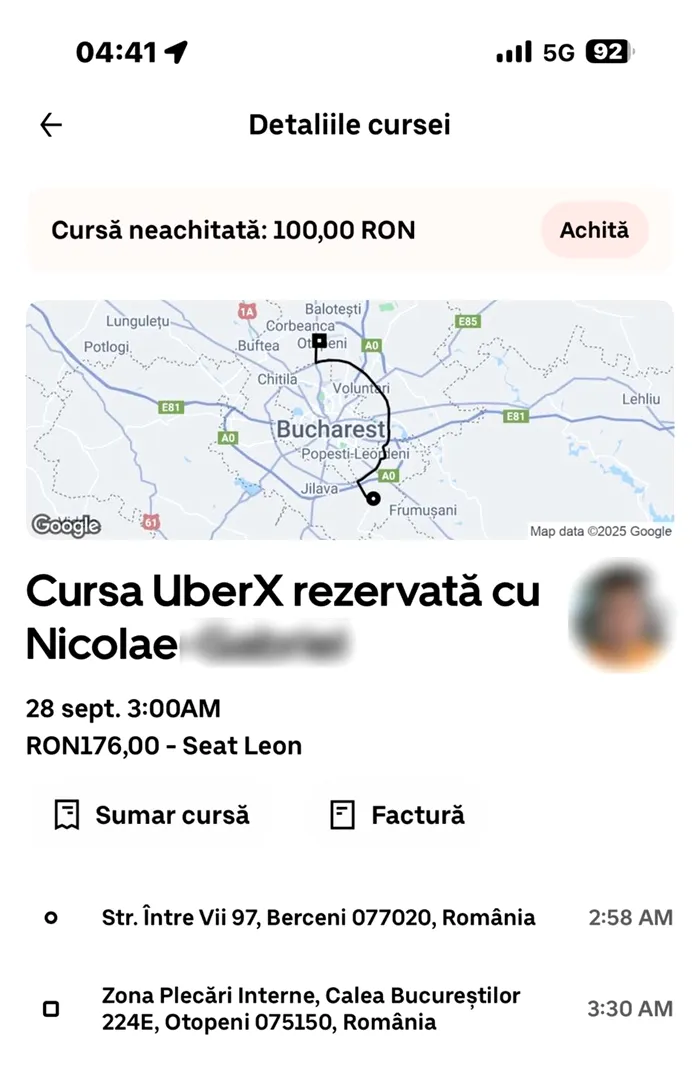Open the Factură invoice
This screenshot has width=700, height=1069.
[399, 815]
